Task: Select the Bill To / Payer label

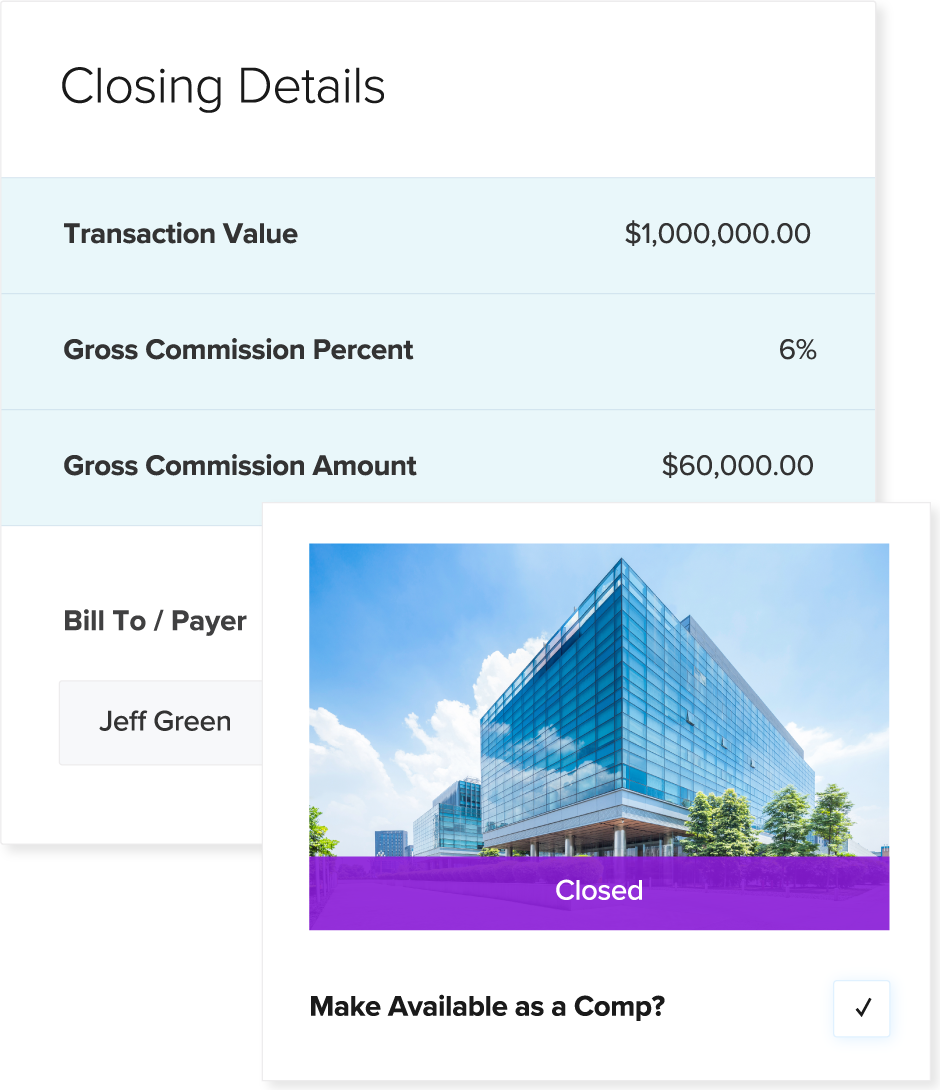Action: click(x=154, y=621)
